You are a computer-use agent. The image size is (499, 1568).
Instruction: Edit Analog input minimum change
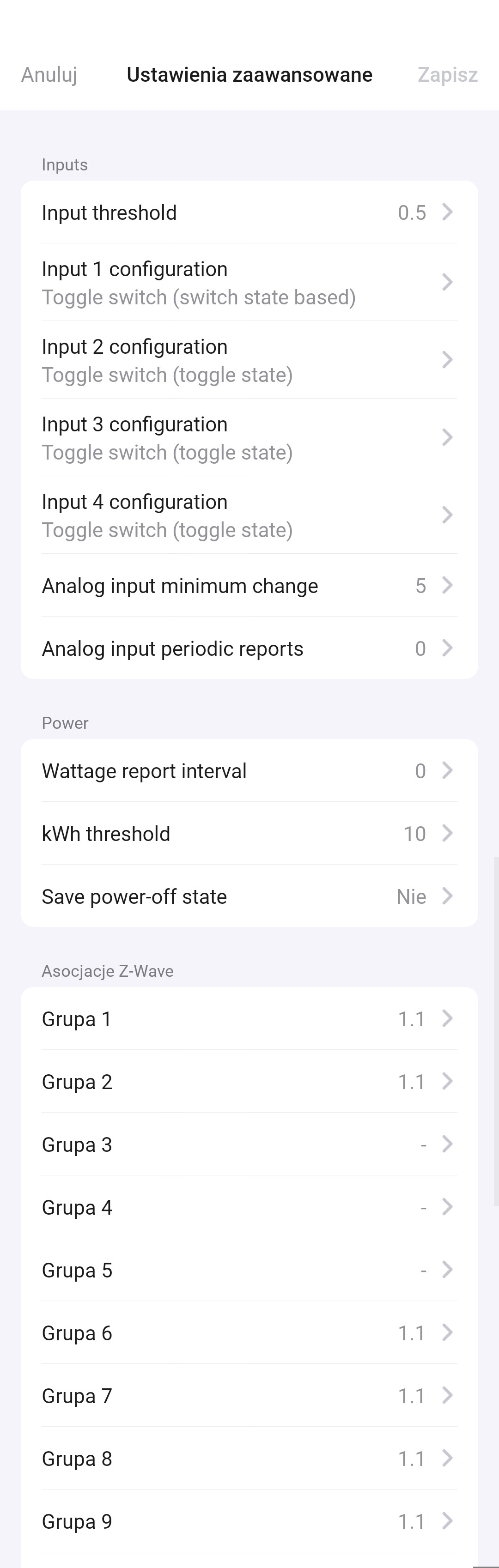point(249,586)
